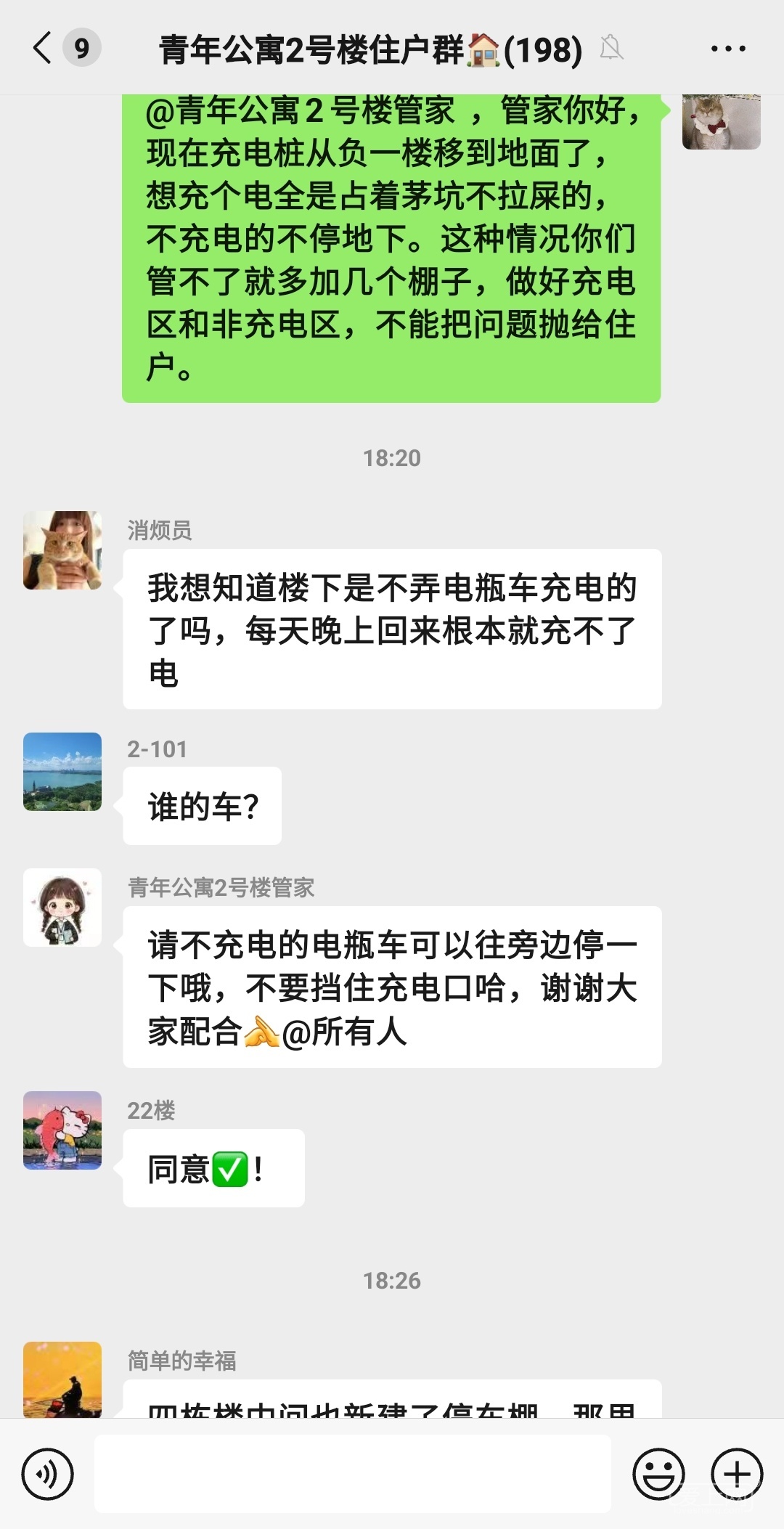Tap the message text field
The height and width of the screenshot is (1529, 784).
point(352,1474)
